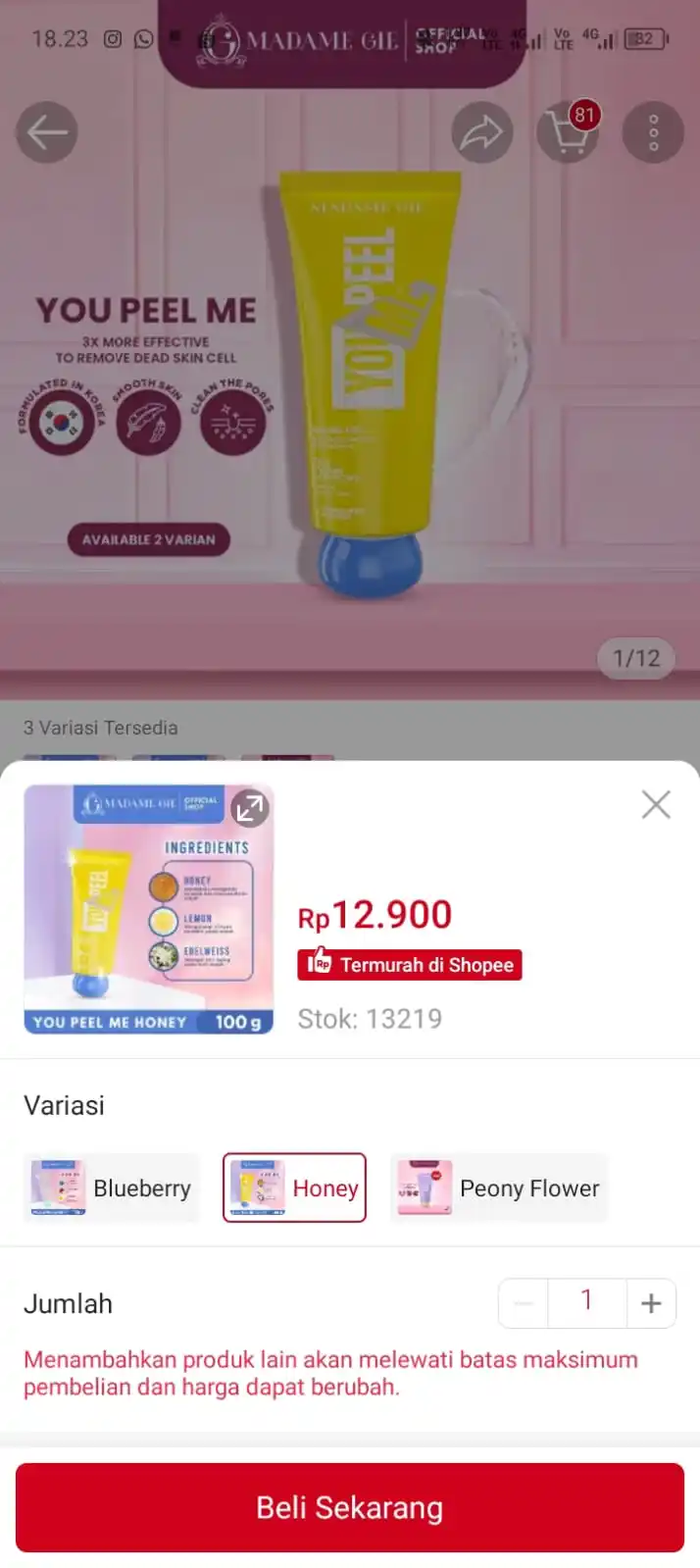
Task: Select the Blueberry variation
Action: 112,1188
